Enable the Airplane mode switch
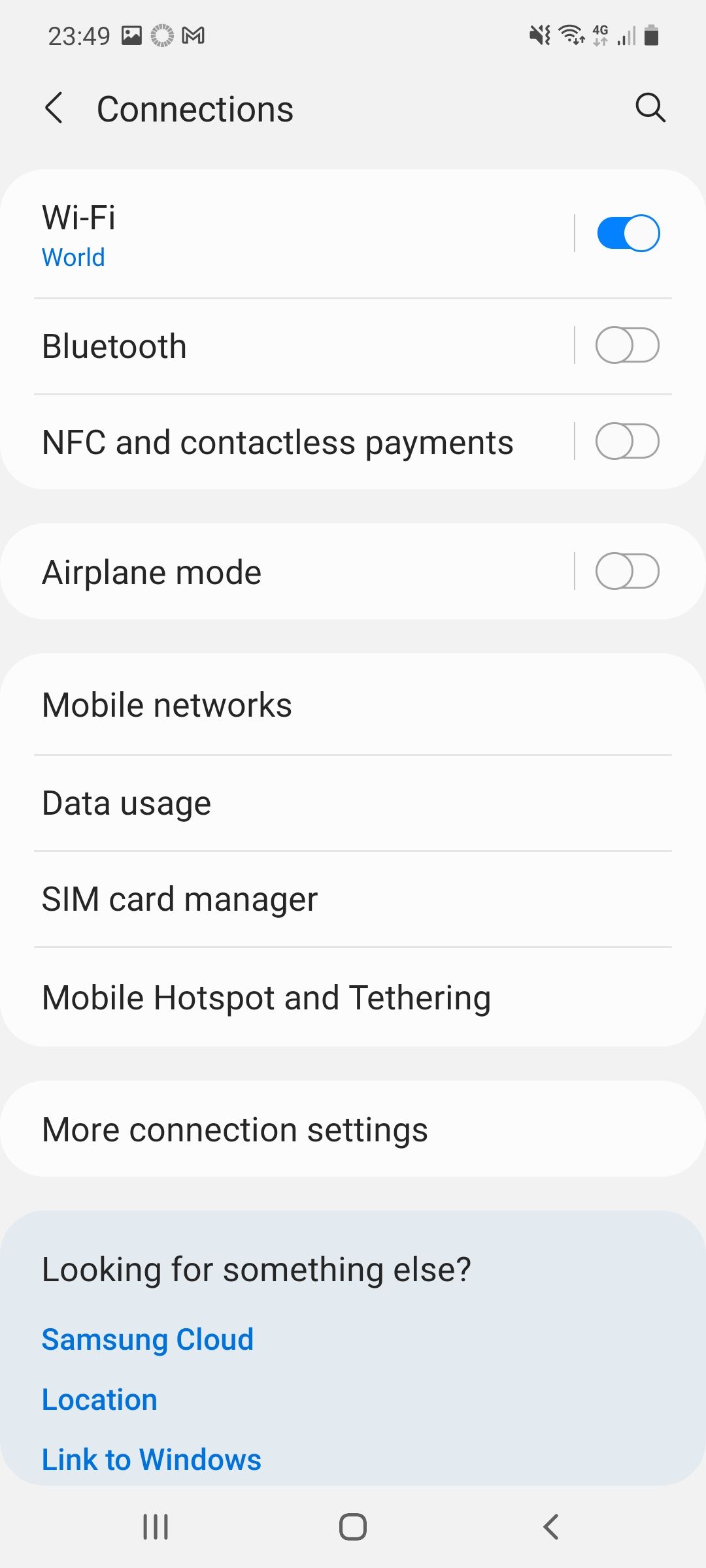The width and height of the screenshot is (706, 1568). pos(628,571)
